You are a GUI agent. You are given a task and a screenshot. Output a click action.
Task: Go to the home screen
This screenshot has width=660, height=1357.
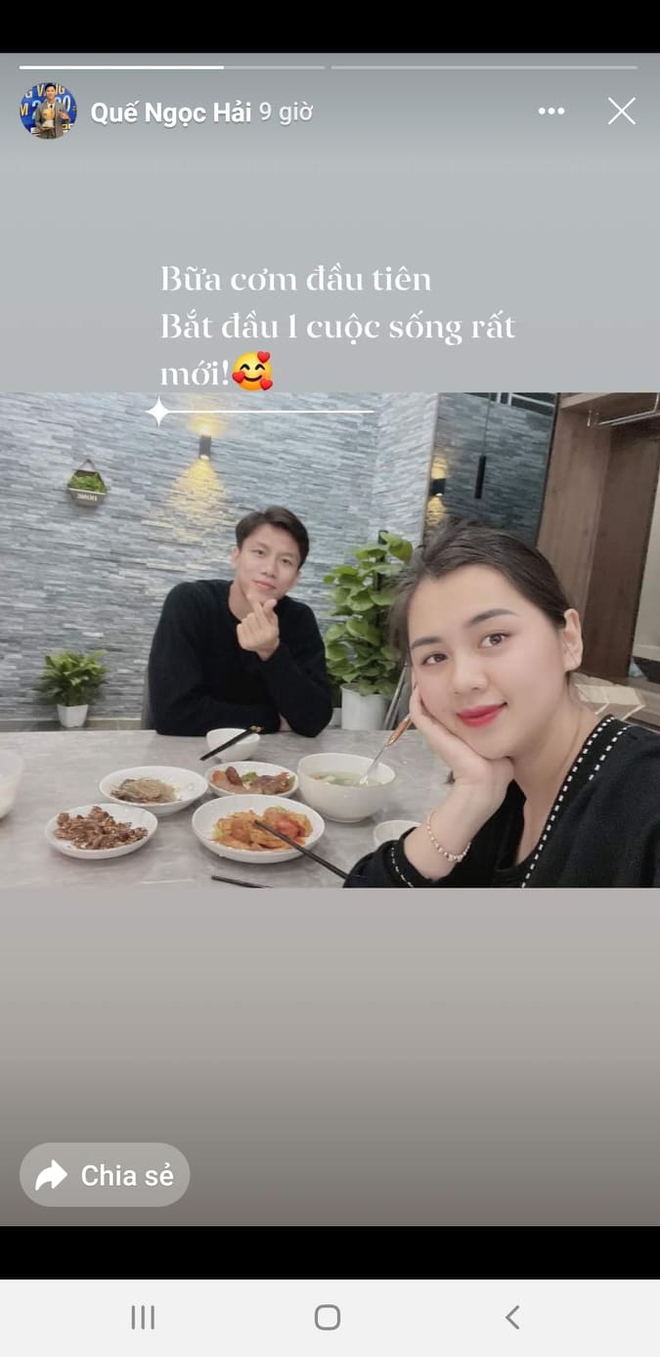click(327, 1317)
